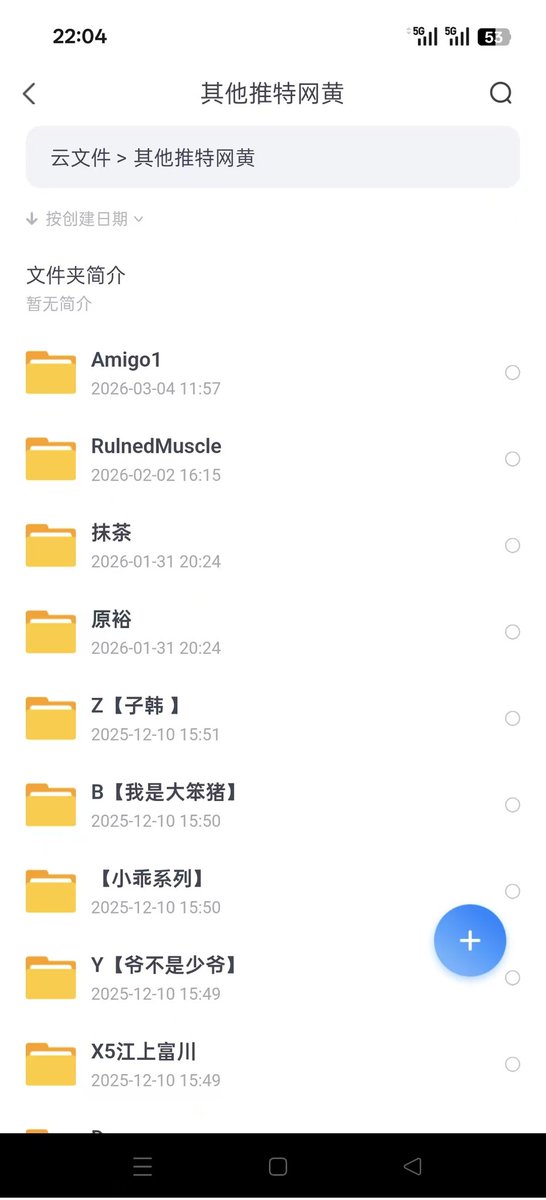This screenshot has width=546, height=1200.
Task: Go back using the top-left arrow
Action: pos(29,94)
